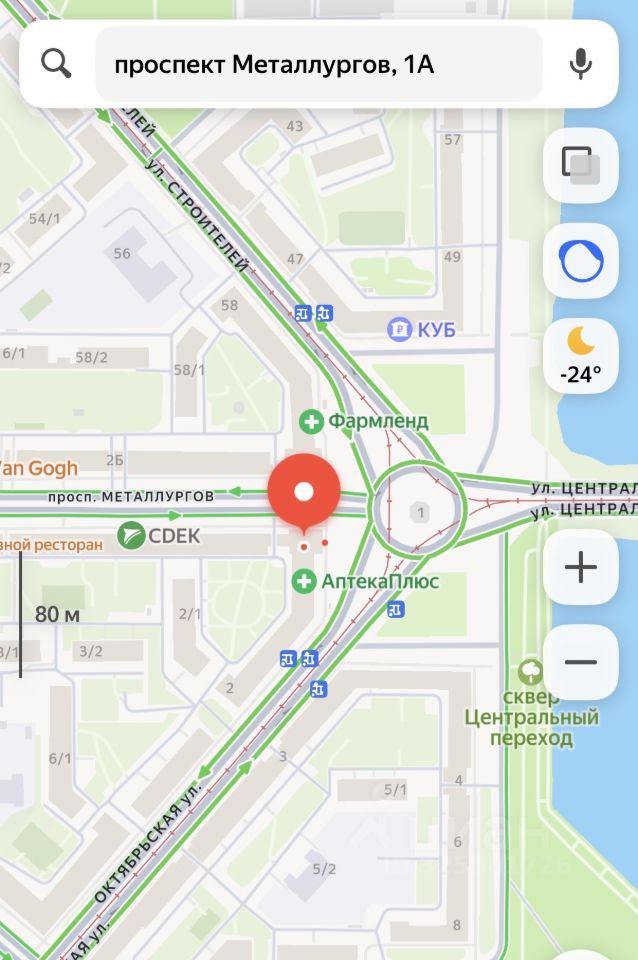Start voice search with the microphone
The image size is (638, 960).
tap(580, 64)
